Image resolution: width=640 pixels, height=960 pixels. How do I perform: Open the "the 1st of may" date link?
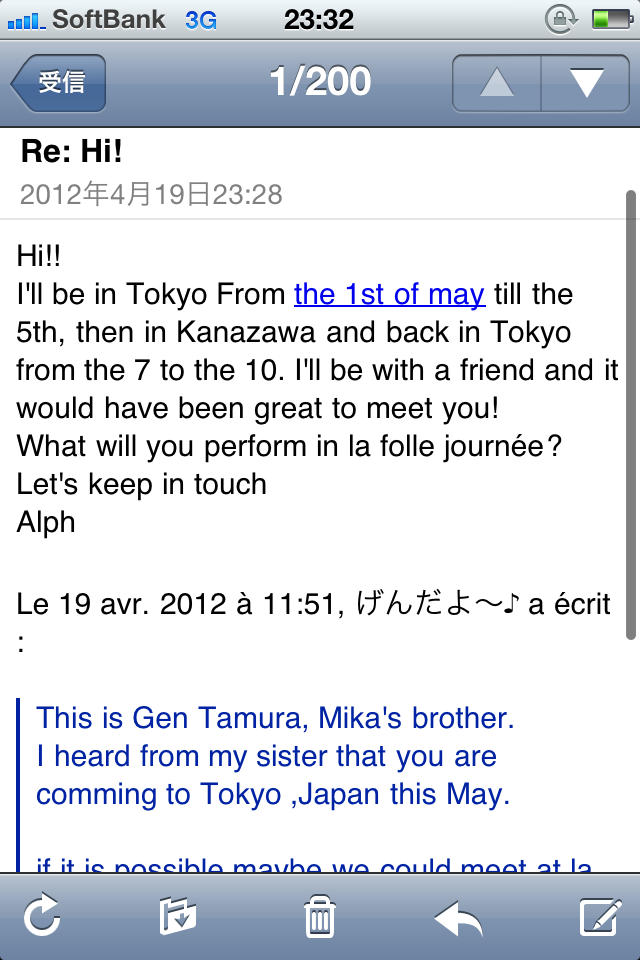(x=389, y=294)
